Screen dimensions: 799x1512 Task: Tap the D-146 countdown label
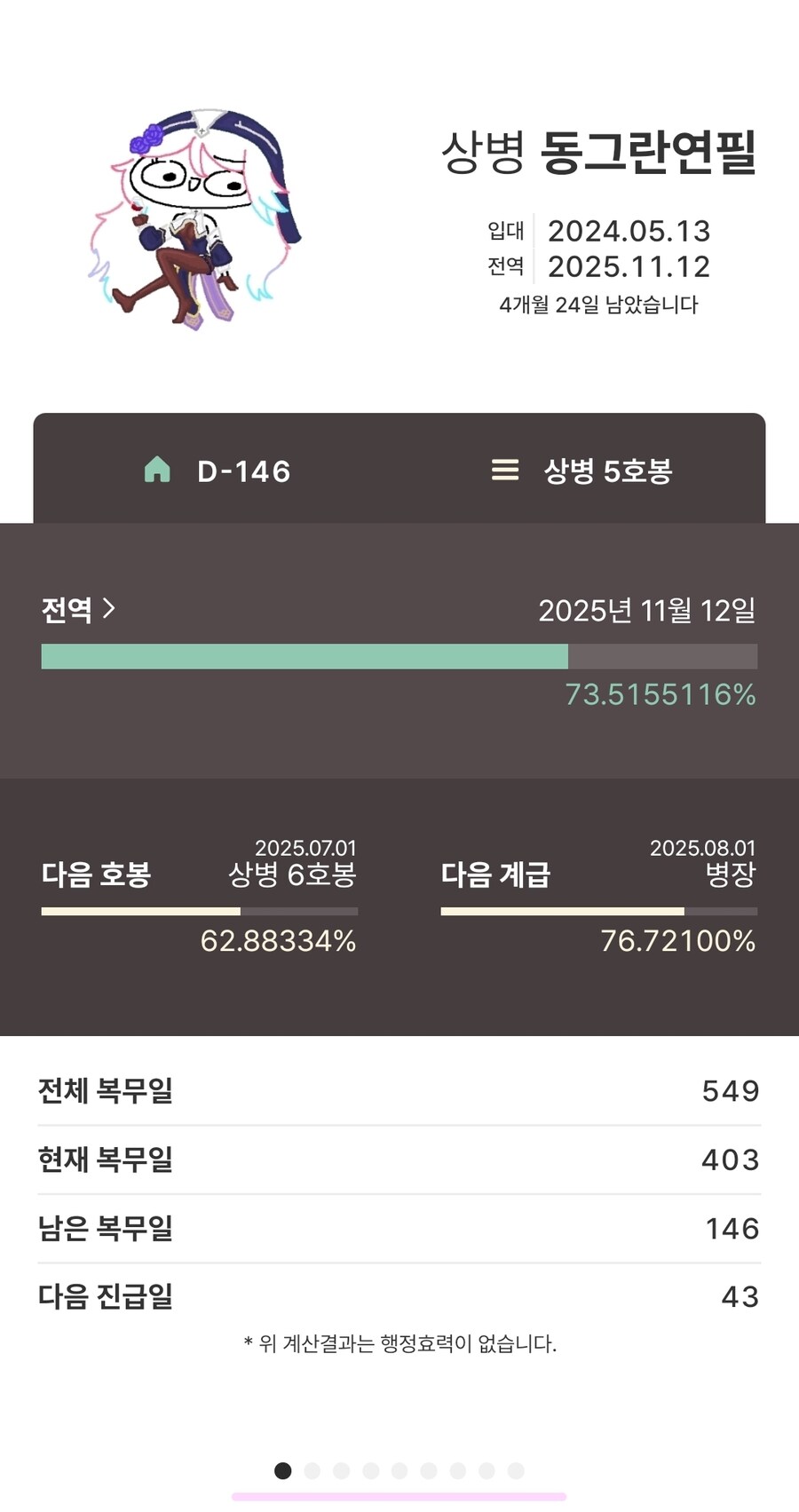[242, 471]
